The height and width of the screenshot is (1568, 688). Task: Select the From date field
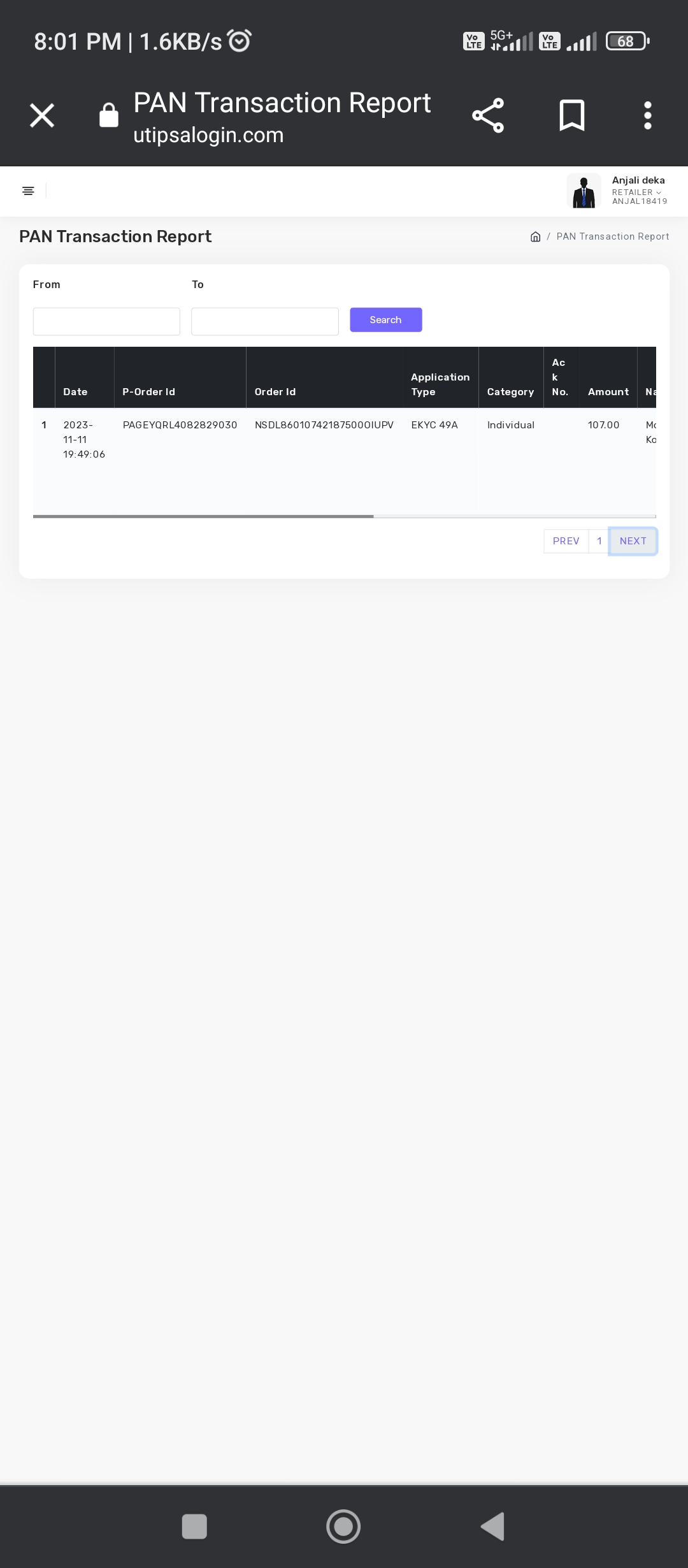[x=106, y=321]
